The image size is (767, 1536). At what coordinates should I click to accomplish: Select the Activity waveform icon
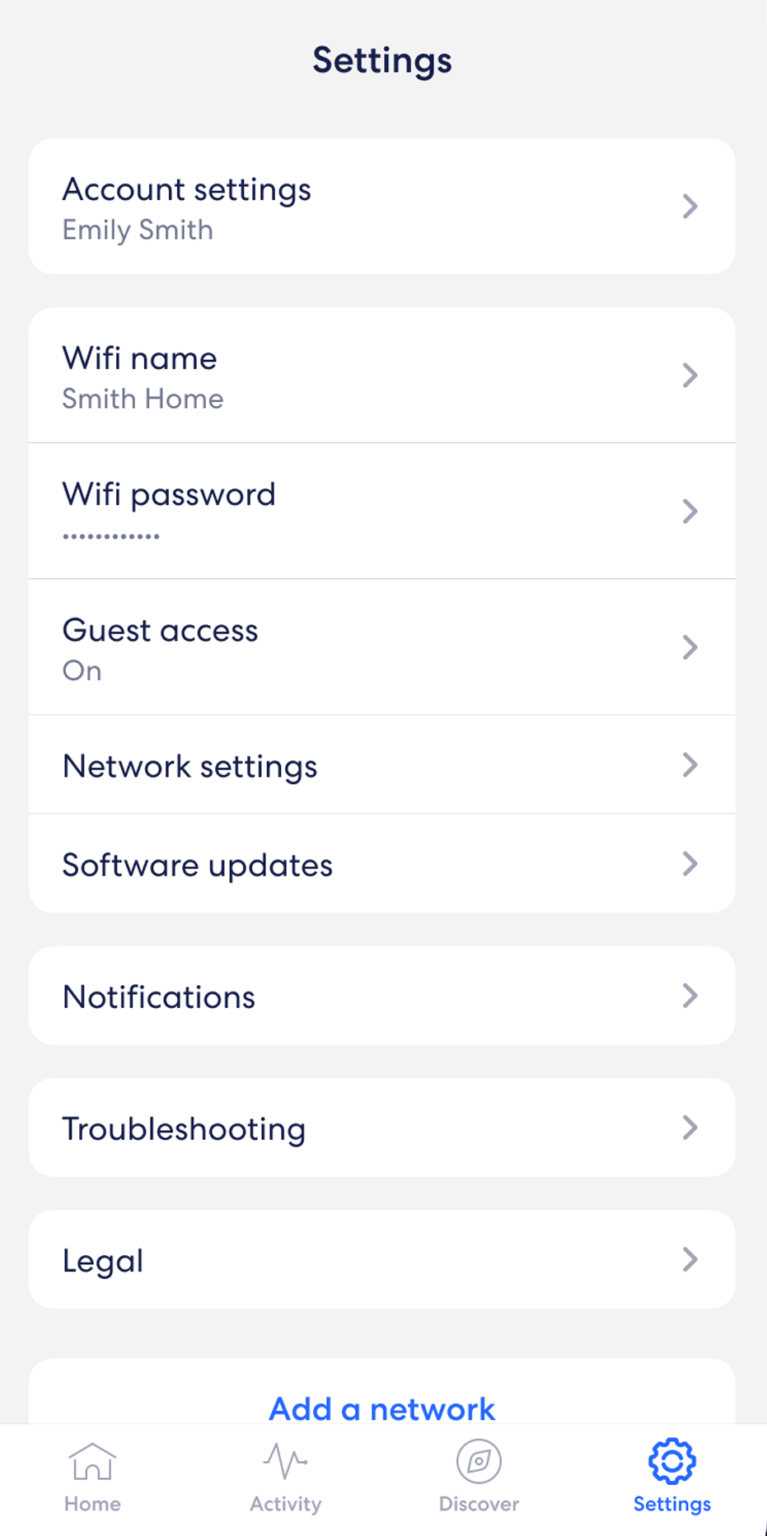click(285, 1460)
